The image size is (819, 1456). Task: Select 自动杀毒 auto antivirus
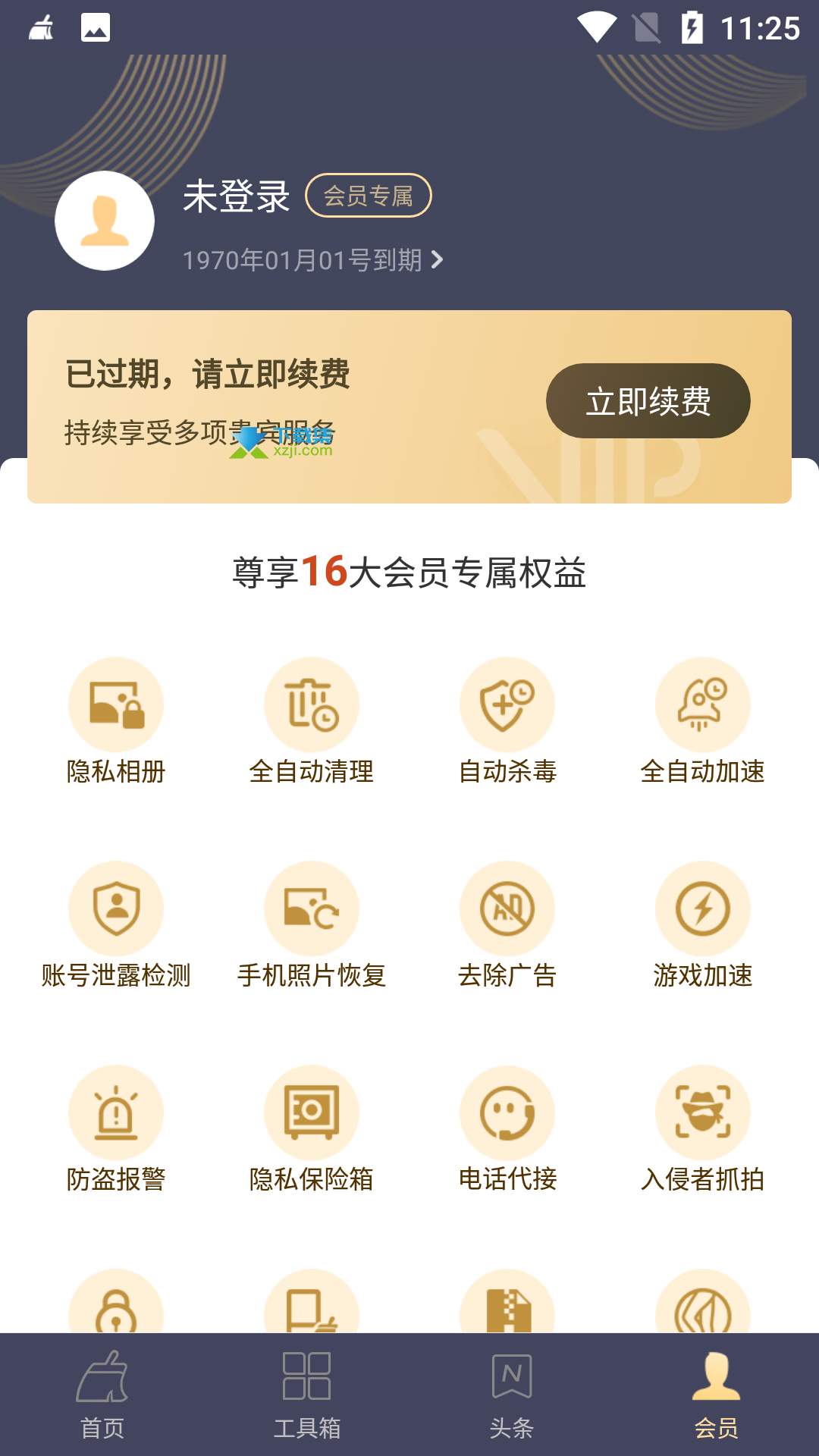[507, 721]
